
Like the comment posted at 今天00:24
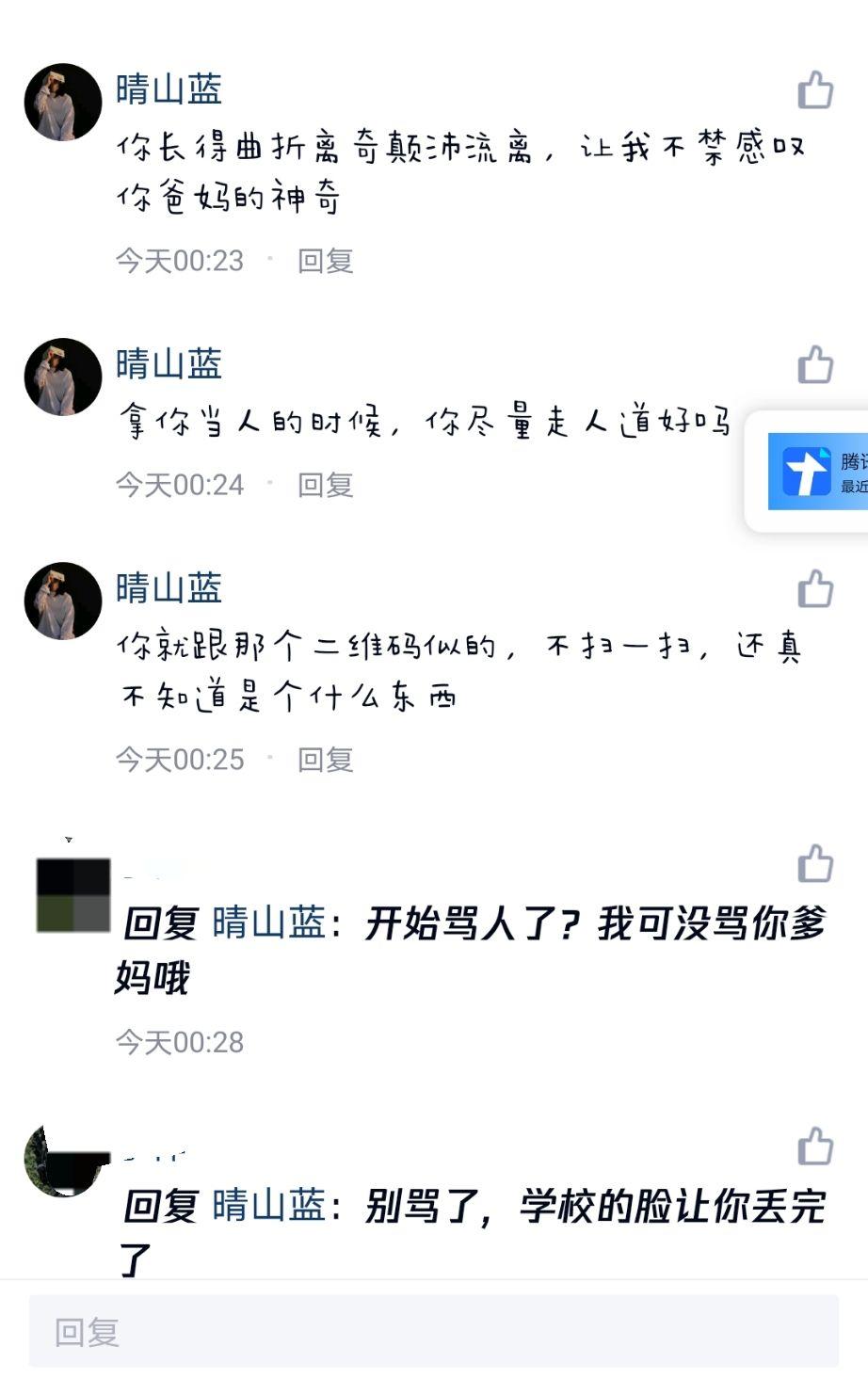coord(815,361)
